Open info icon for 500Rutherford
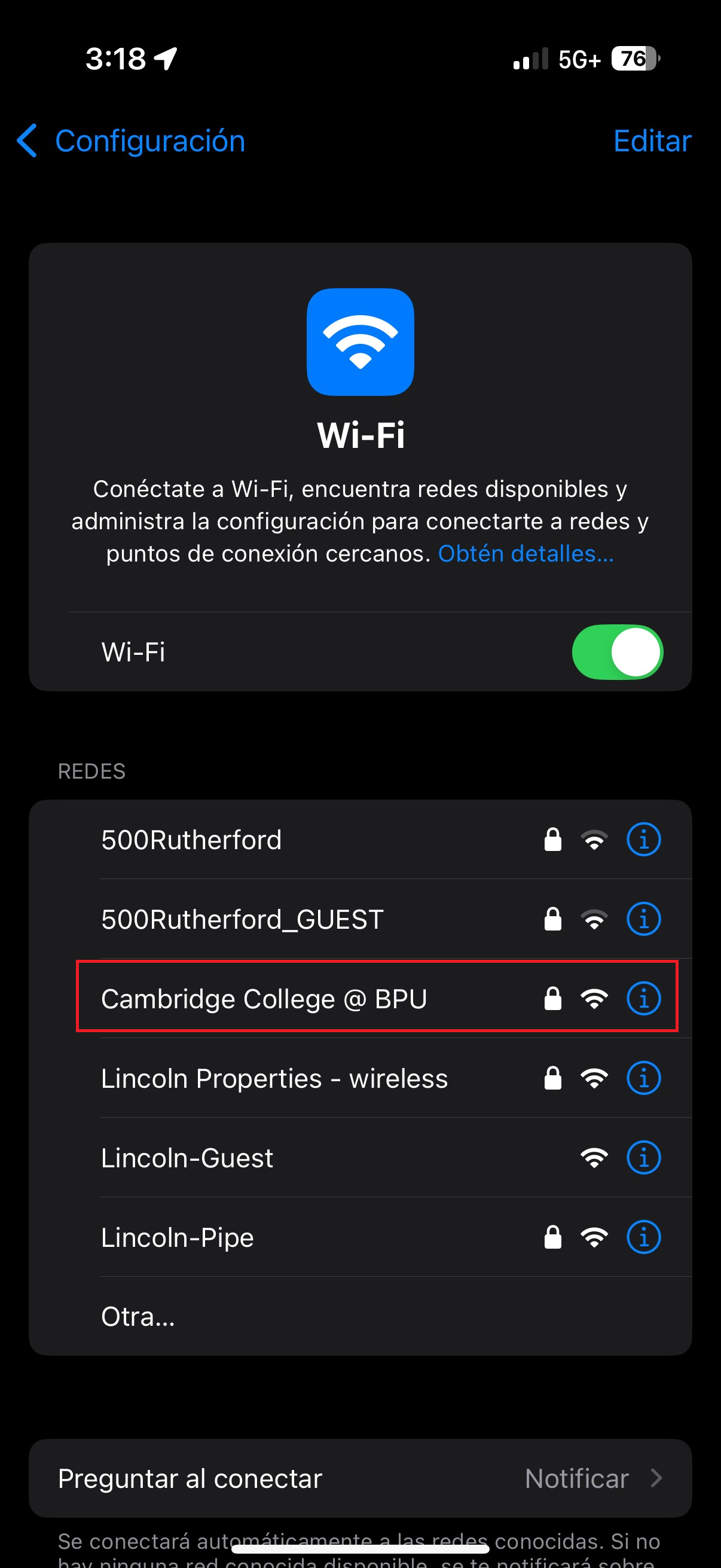The width and height of the screenshot is (721, 1568). 643,840
